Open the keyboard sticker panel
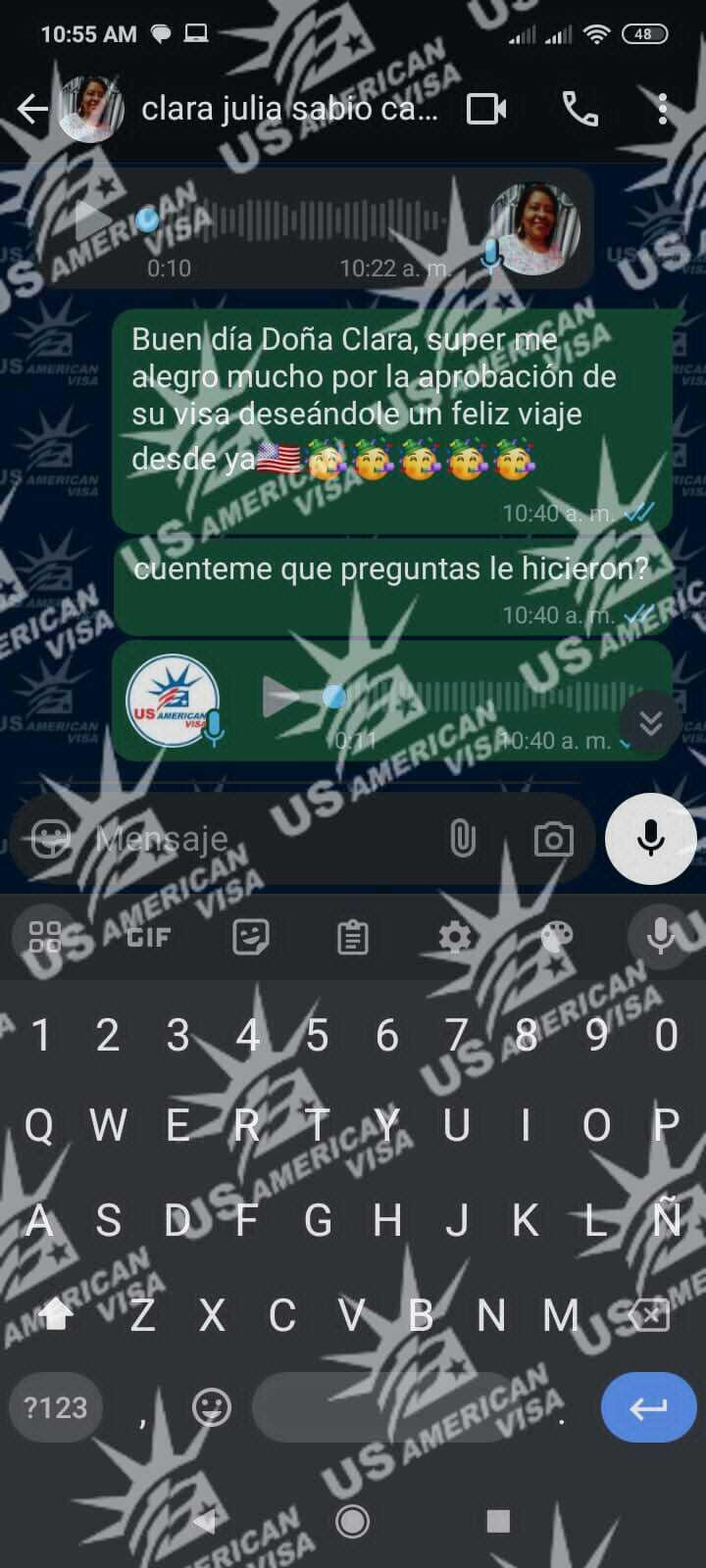The width and height of the screenshot is (706, 1568). coord(250,938)
